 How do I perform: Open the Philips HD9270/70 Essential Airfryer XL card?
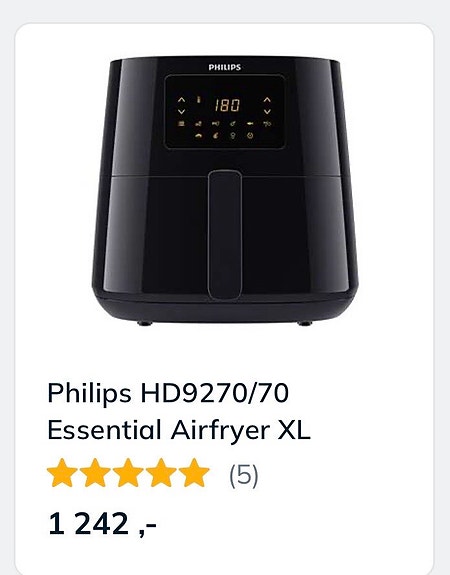tap(224, 299)
